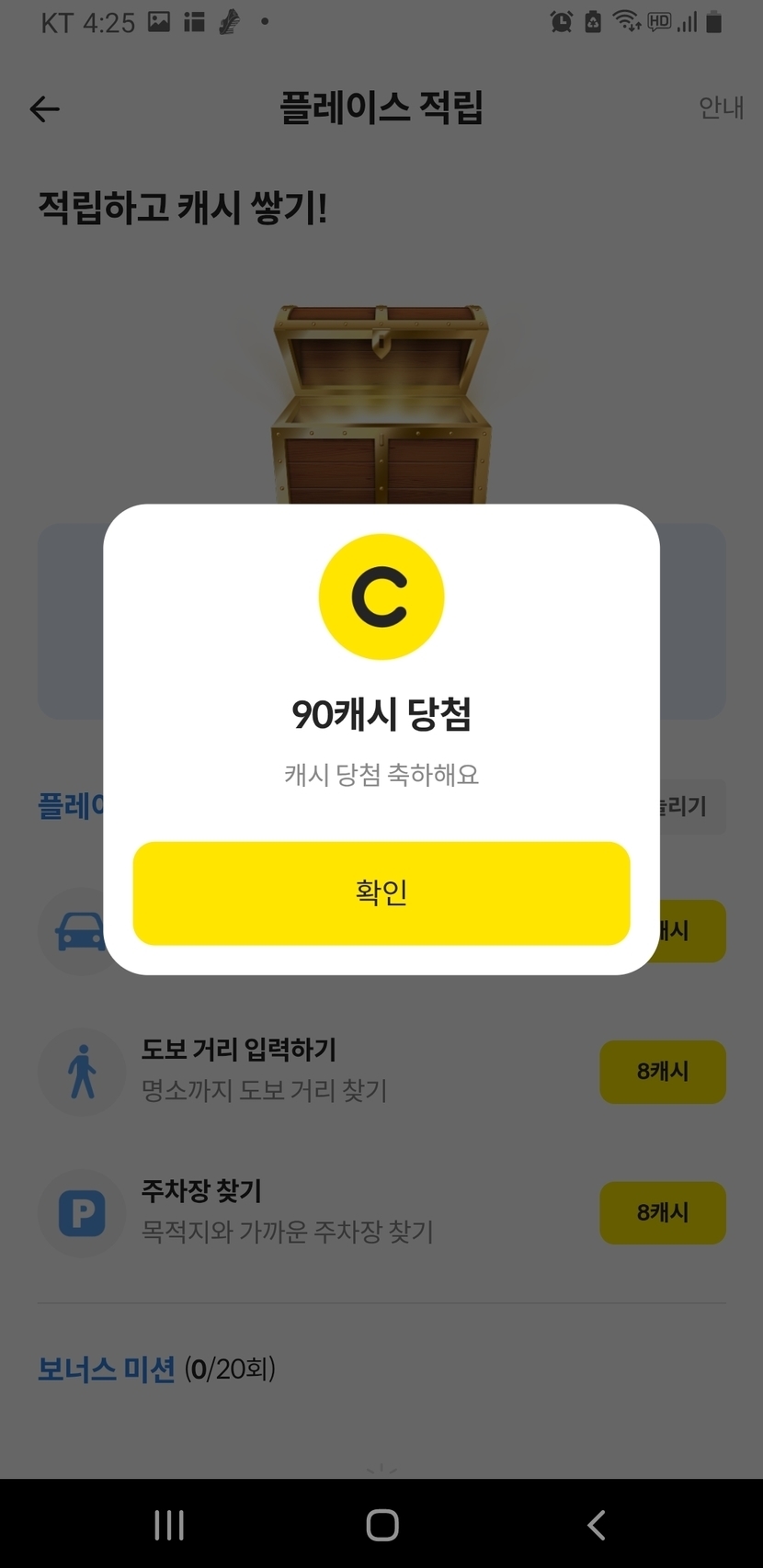
Task: Claim 8캐시 for 도보 거리 입력하기
Action: (662, 1072)
